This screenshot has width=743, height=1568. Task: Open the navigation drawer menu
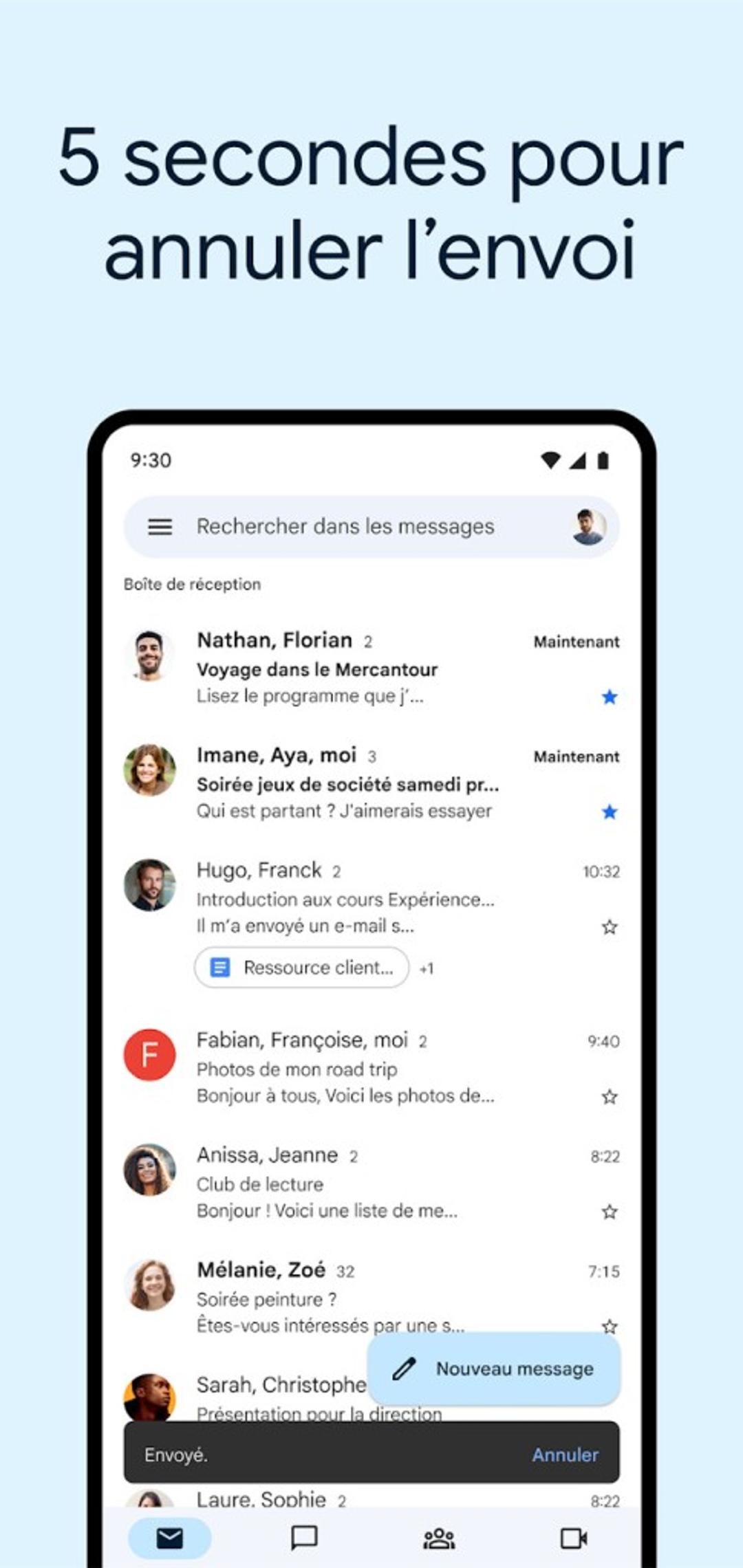(x=160, y=526)
